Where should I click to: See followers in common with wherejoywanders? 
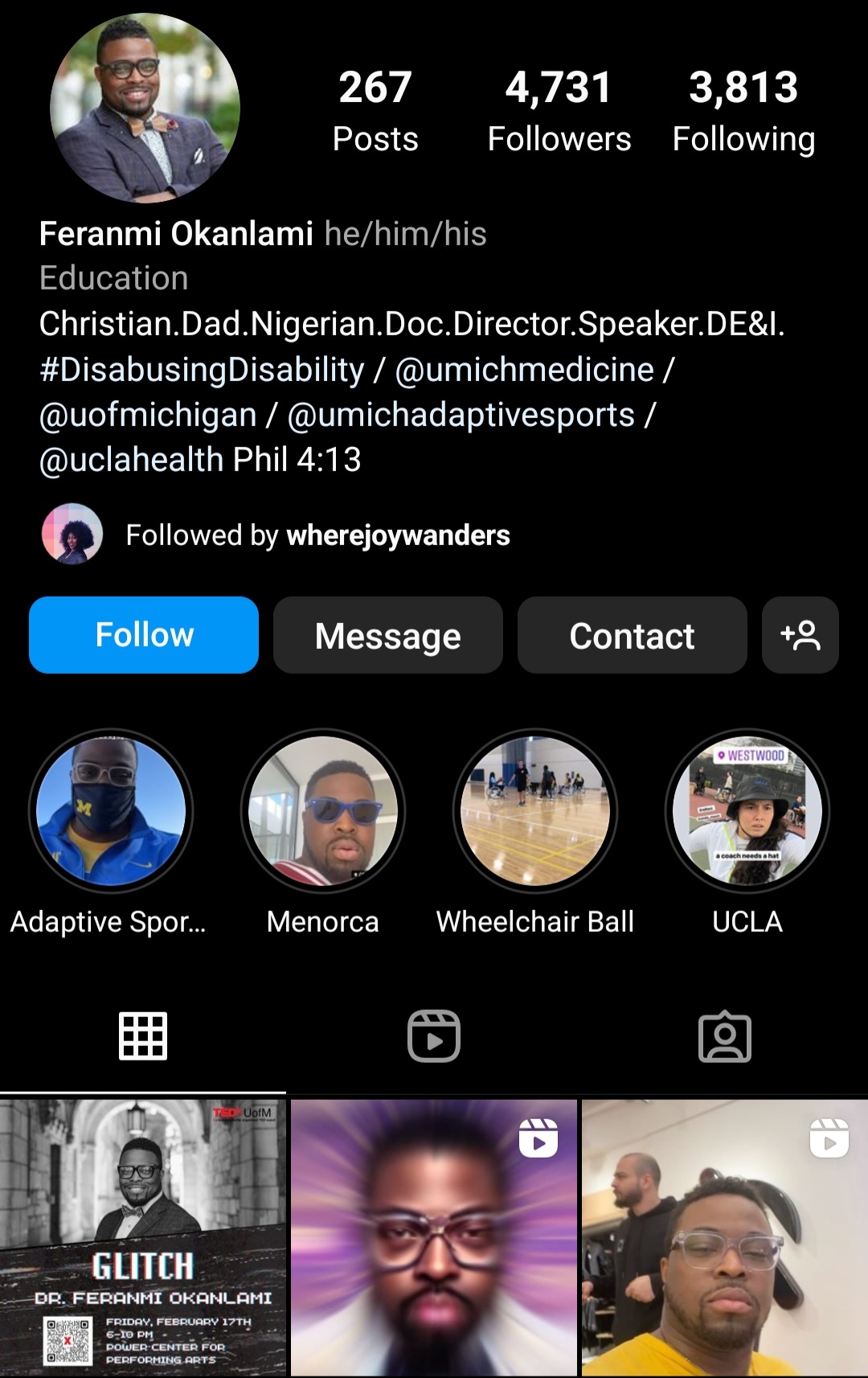click(x=317, y=535)
